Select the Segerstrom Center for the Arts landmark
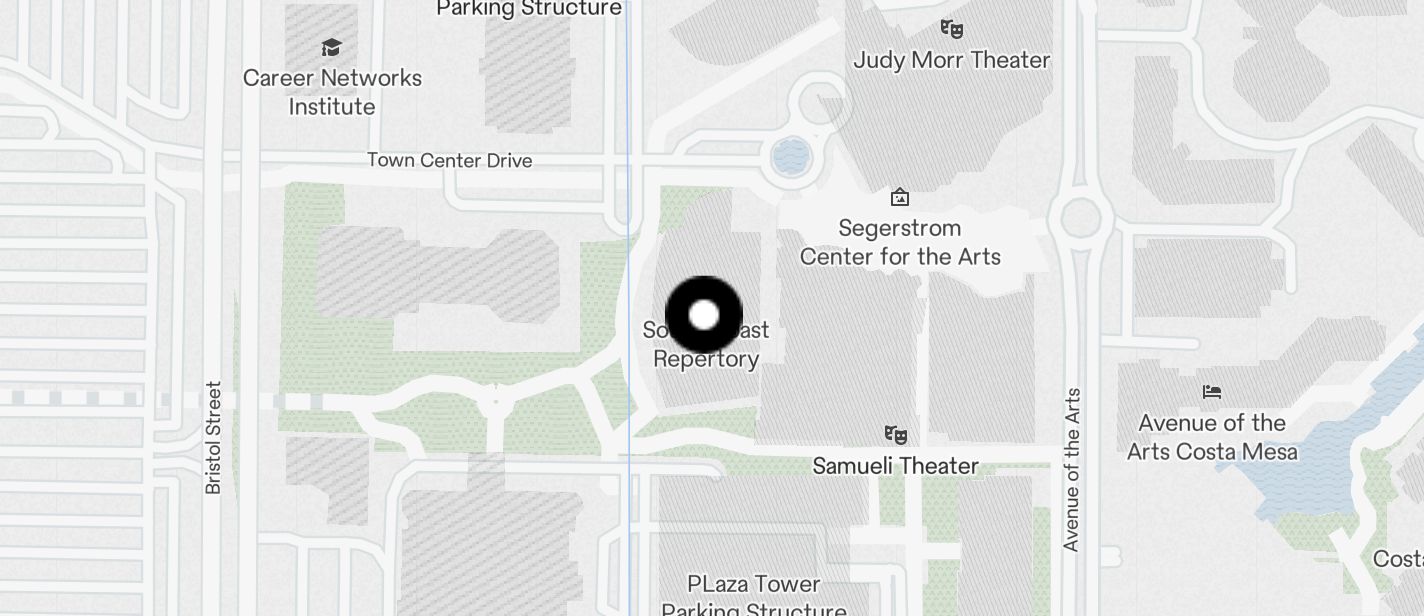1424x616 pixels. (x=900, y=198)
